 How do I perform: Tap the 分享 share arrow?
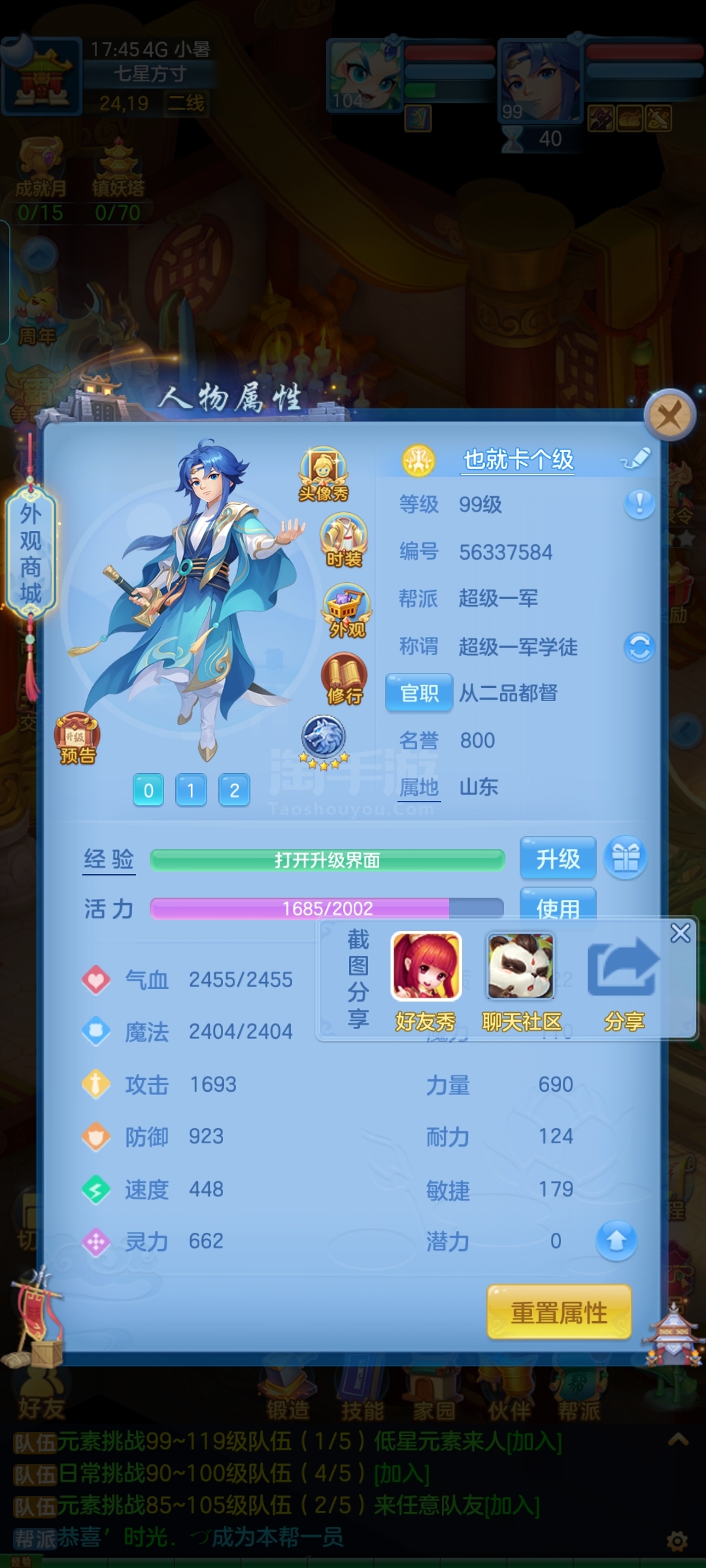tap(623, 980)
